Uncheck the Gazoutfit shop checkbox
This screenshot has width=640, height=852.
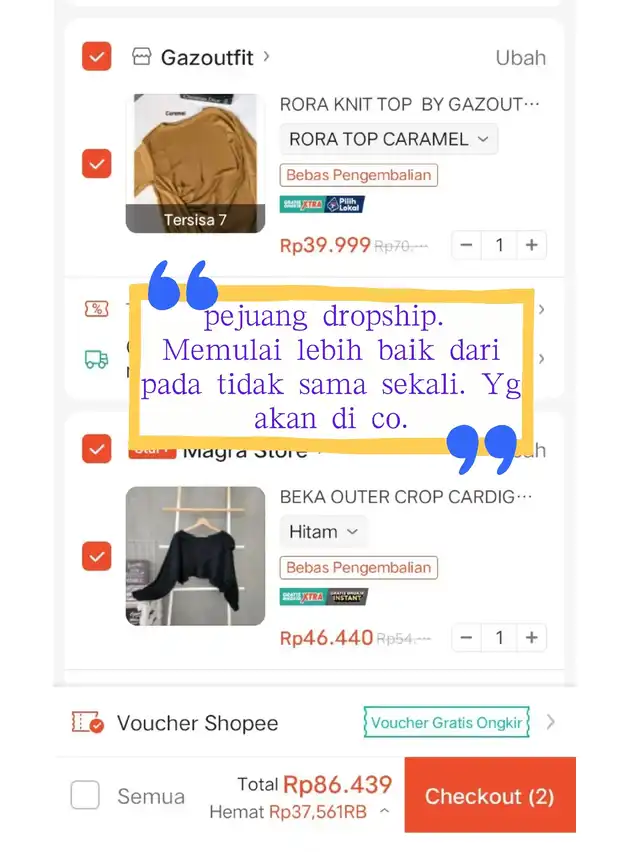click(x=96, y=57)
